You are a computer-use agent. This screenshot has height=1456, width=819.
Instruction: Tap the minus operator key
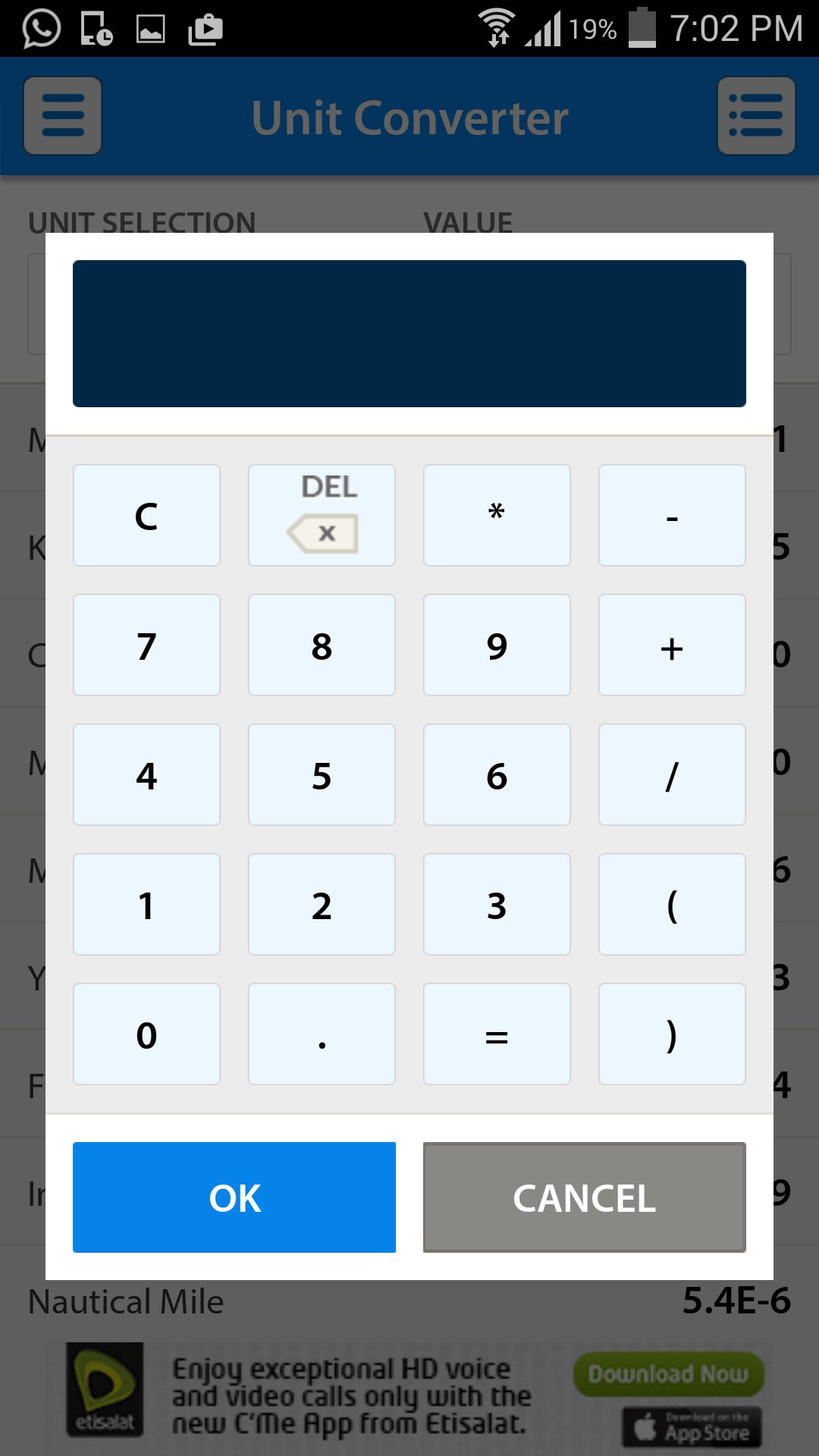(672, 516)
